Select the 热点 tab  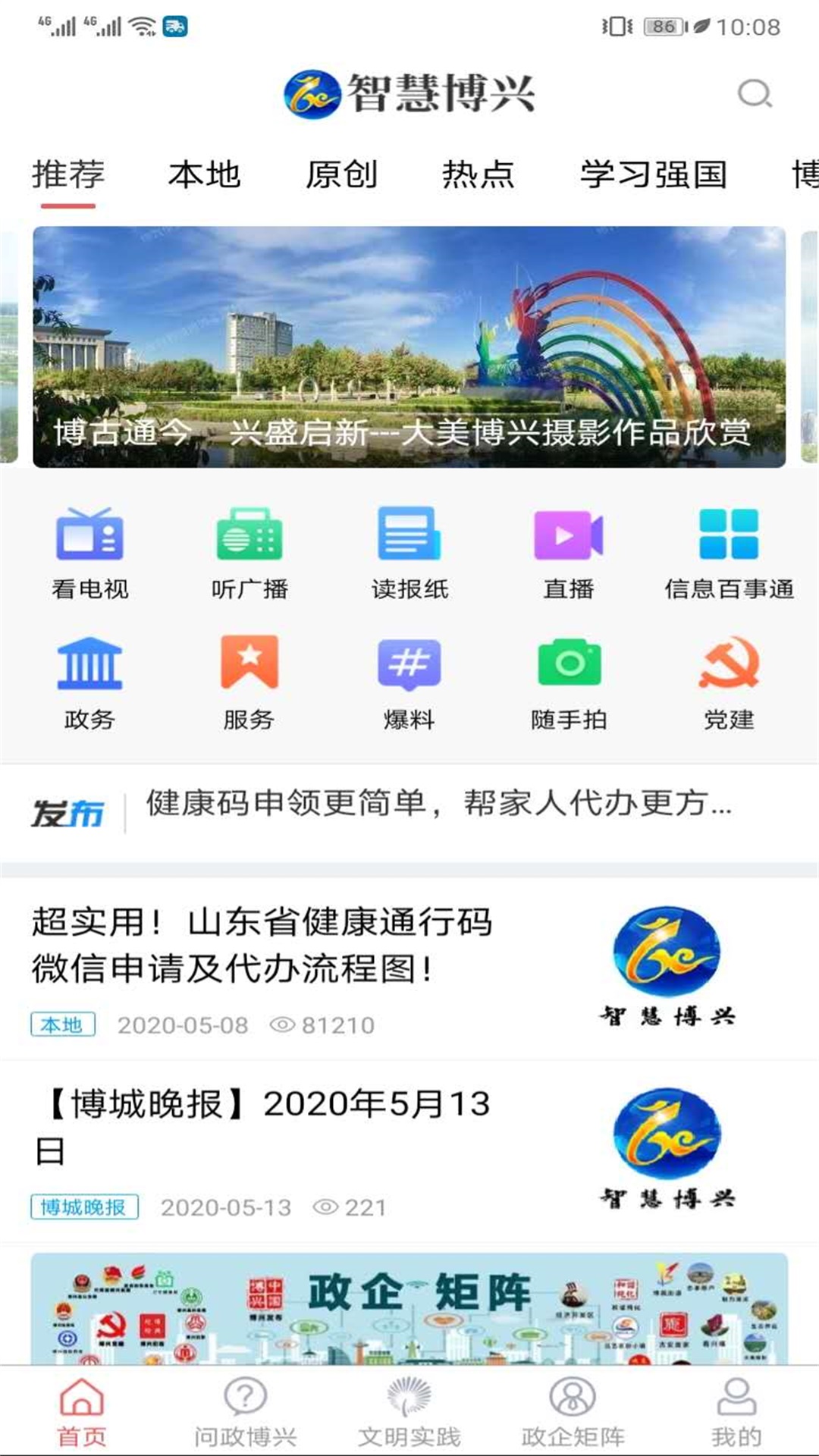click(x=478, y=175)
